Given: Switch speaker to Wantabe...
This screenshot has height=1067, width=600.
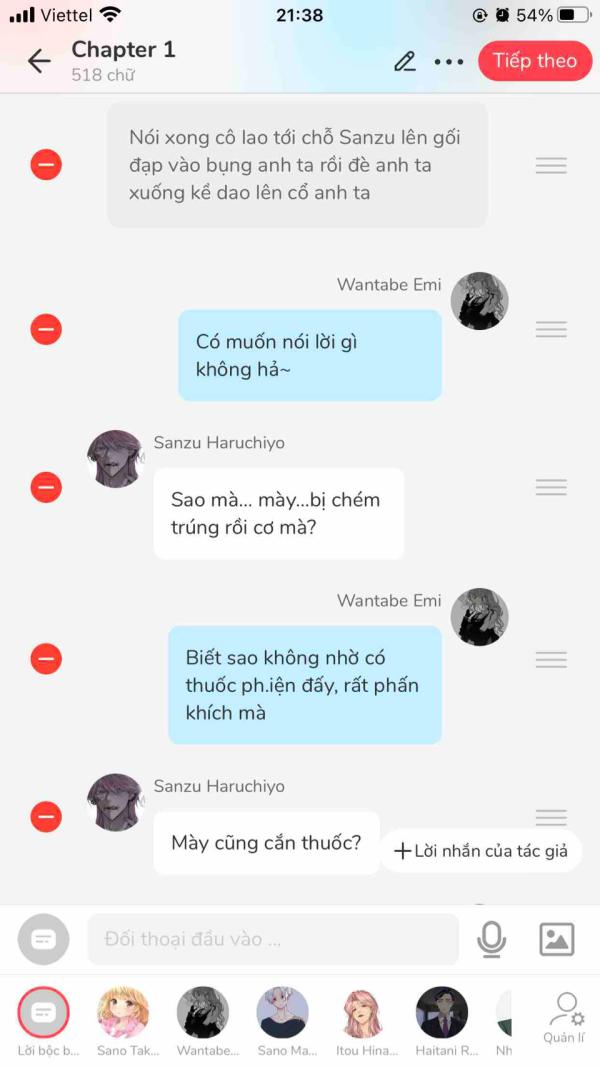Looking at the screenshot, I should tap(203, 1013).
